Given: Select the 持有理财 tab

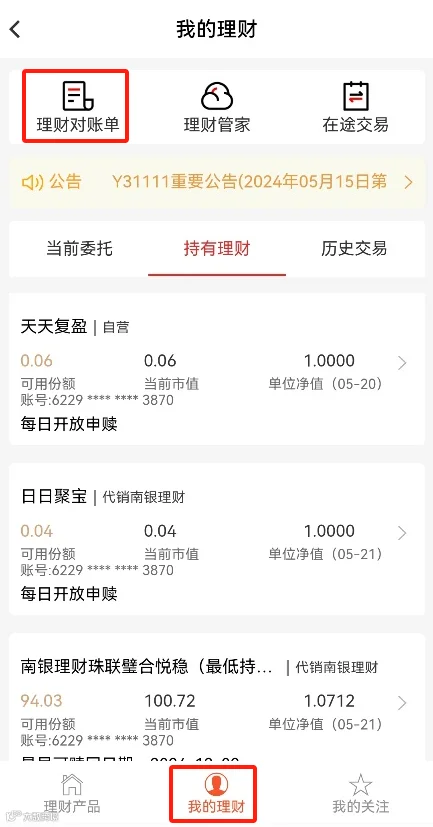Looking at the screenshot, I should (217, 248).
